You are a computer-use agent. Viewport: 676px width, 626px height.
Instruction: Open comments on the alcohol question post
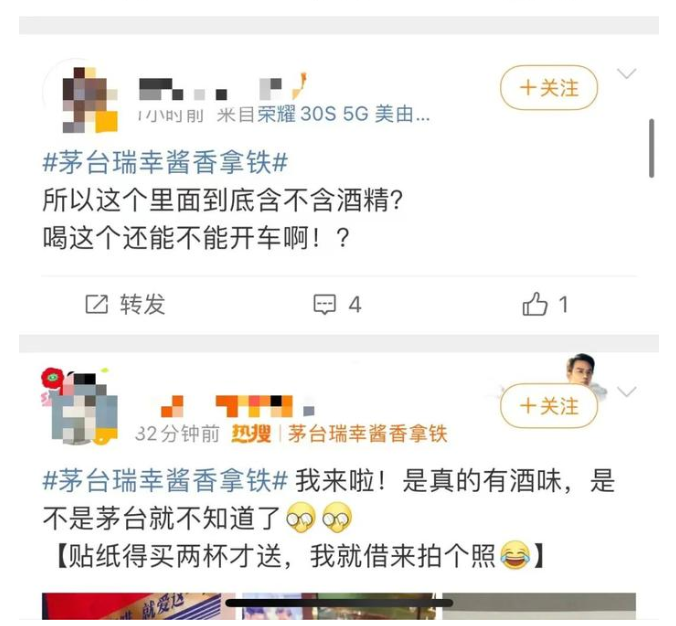coord(337,305)
